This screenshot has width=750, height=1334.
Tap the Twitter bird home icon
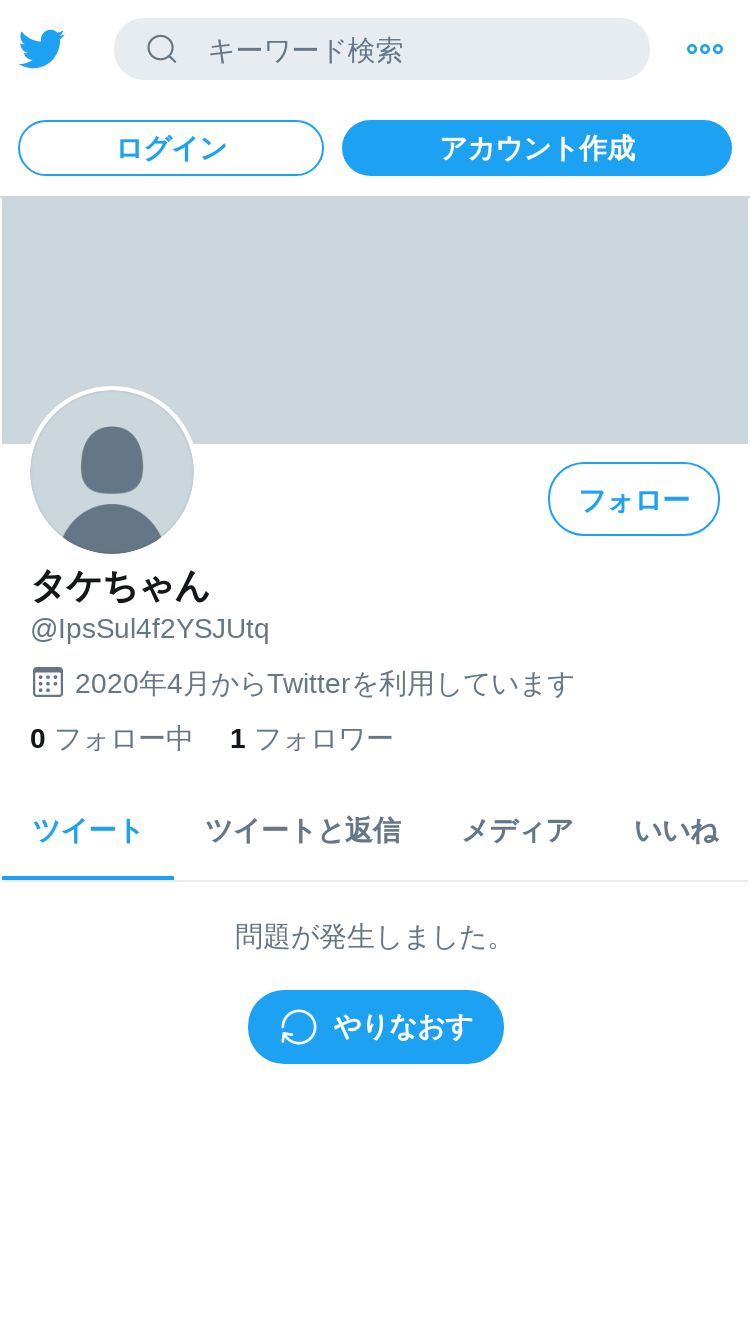(x=41, y=49)
